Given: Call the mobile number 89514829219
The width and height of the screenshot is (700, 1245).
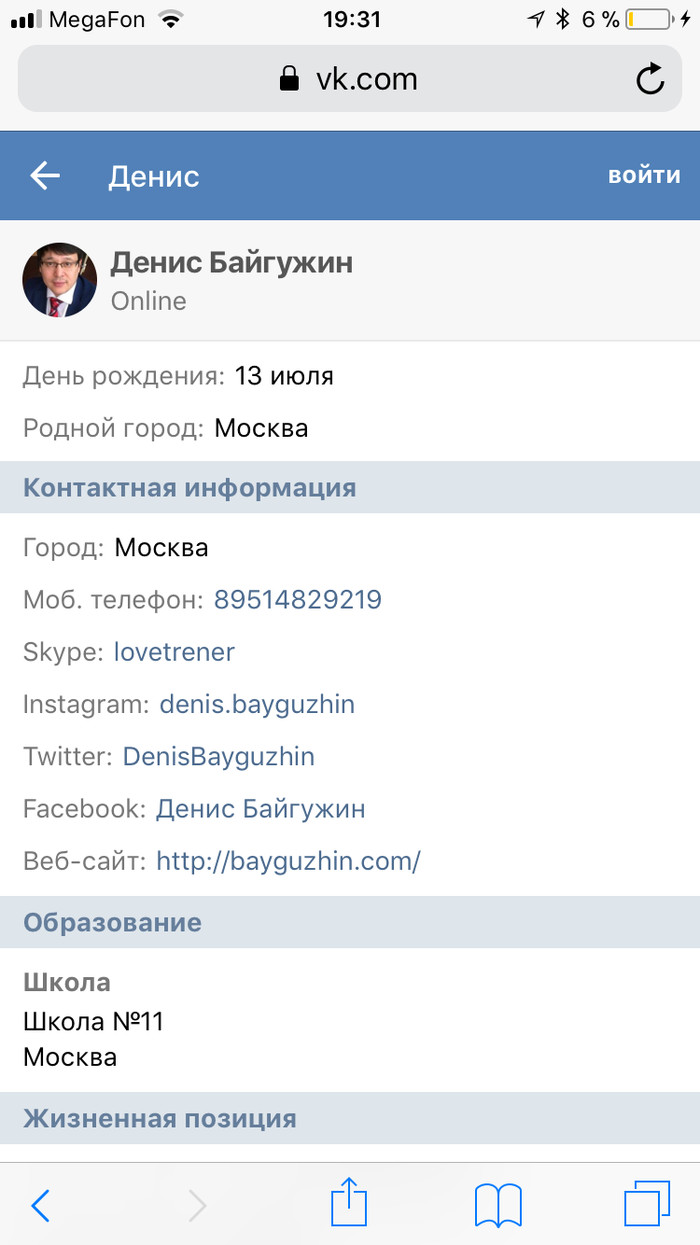Looking at the screenshot, I should [297, 600].
